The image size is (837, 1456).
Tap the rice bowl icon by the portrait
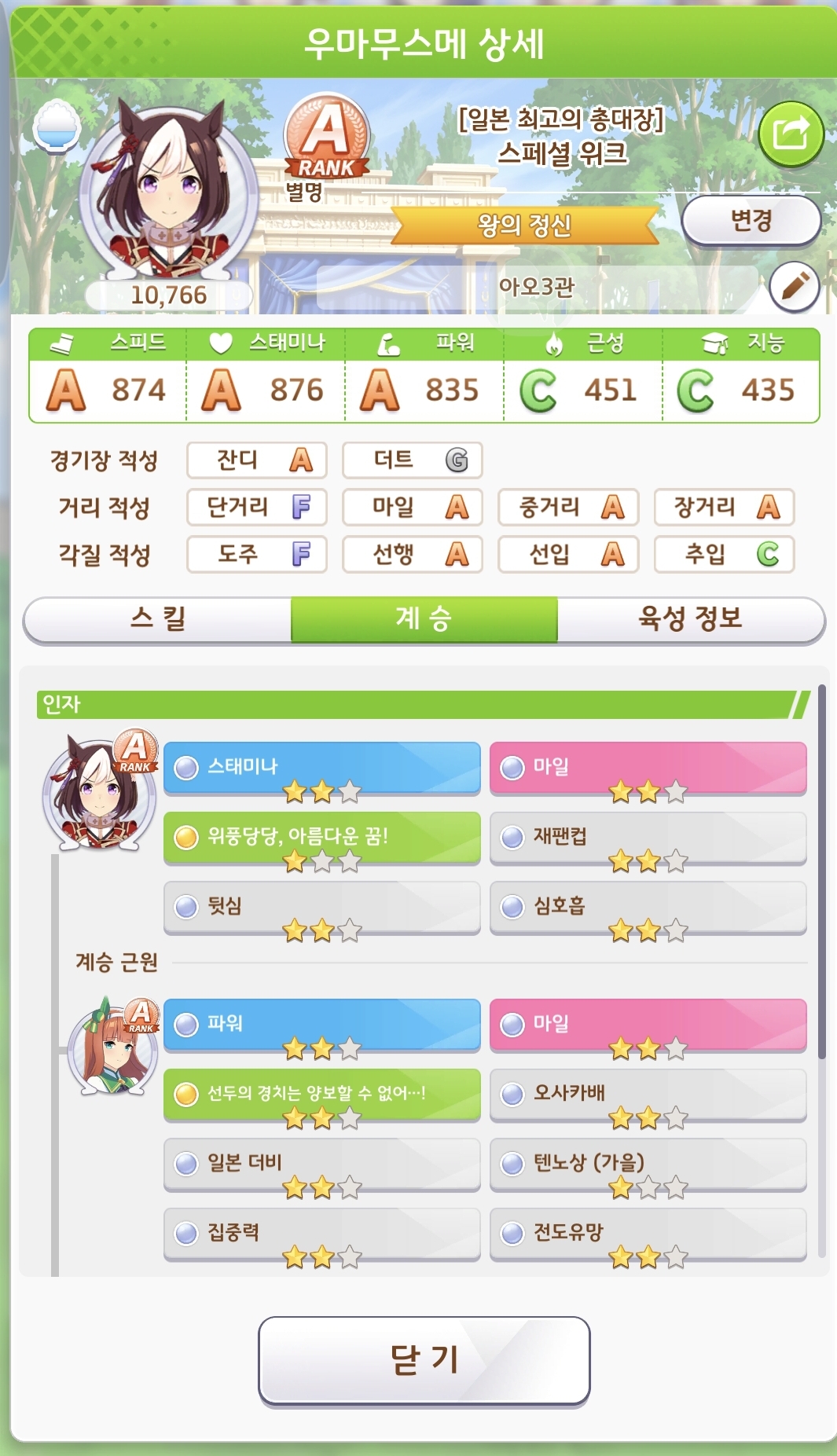point(57,126)
